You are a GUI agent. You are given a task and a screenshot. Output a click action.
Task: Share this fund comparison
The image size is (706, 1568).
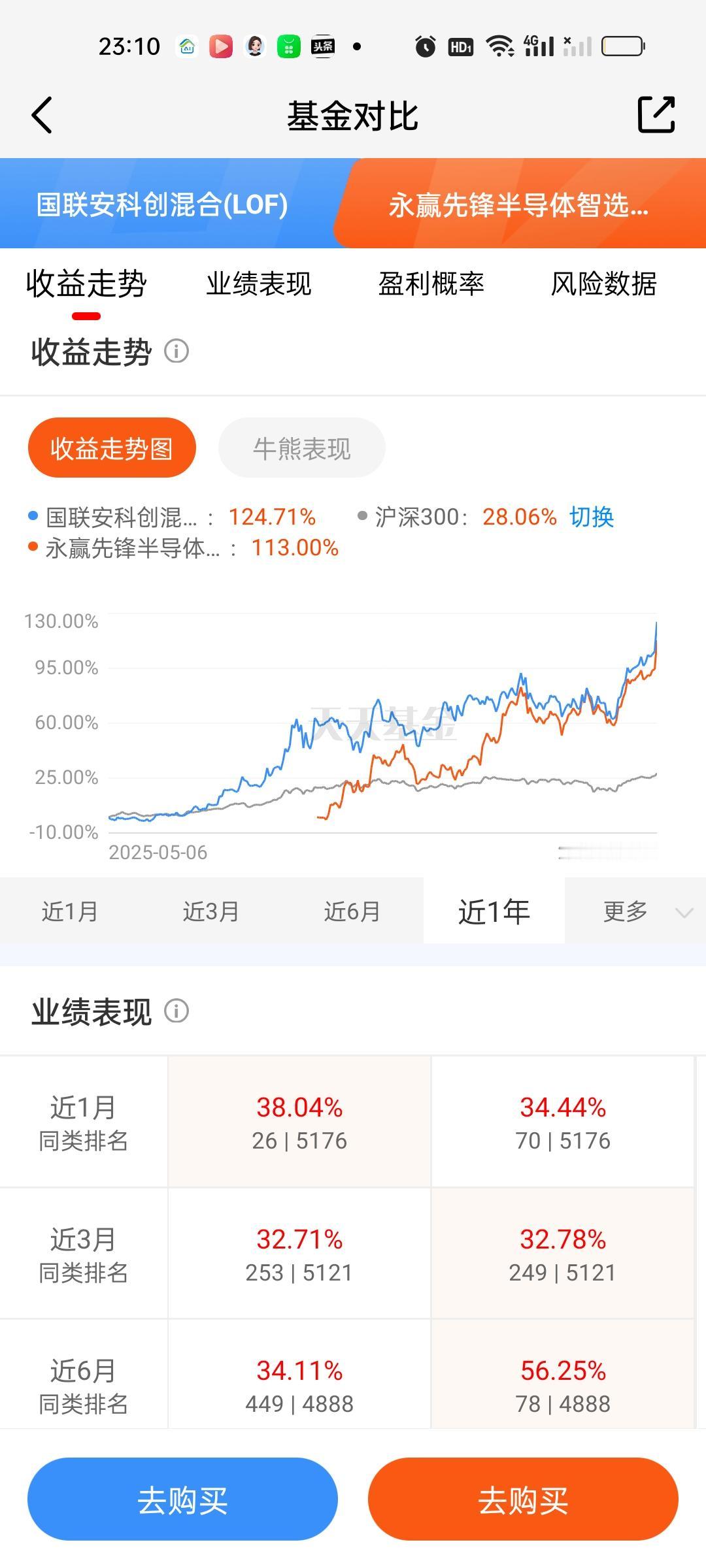(x=656, y=115)
